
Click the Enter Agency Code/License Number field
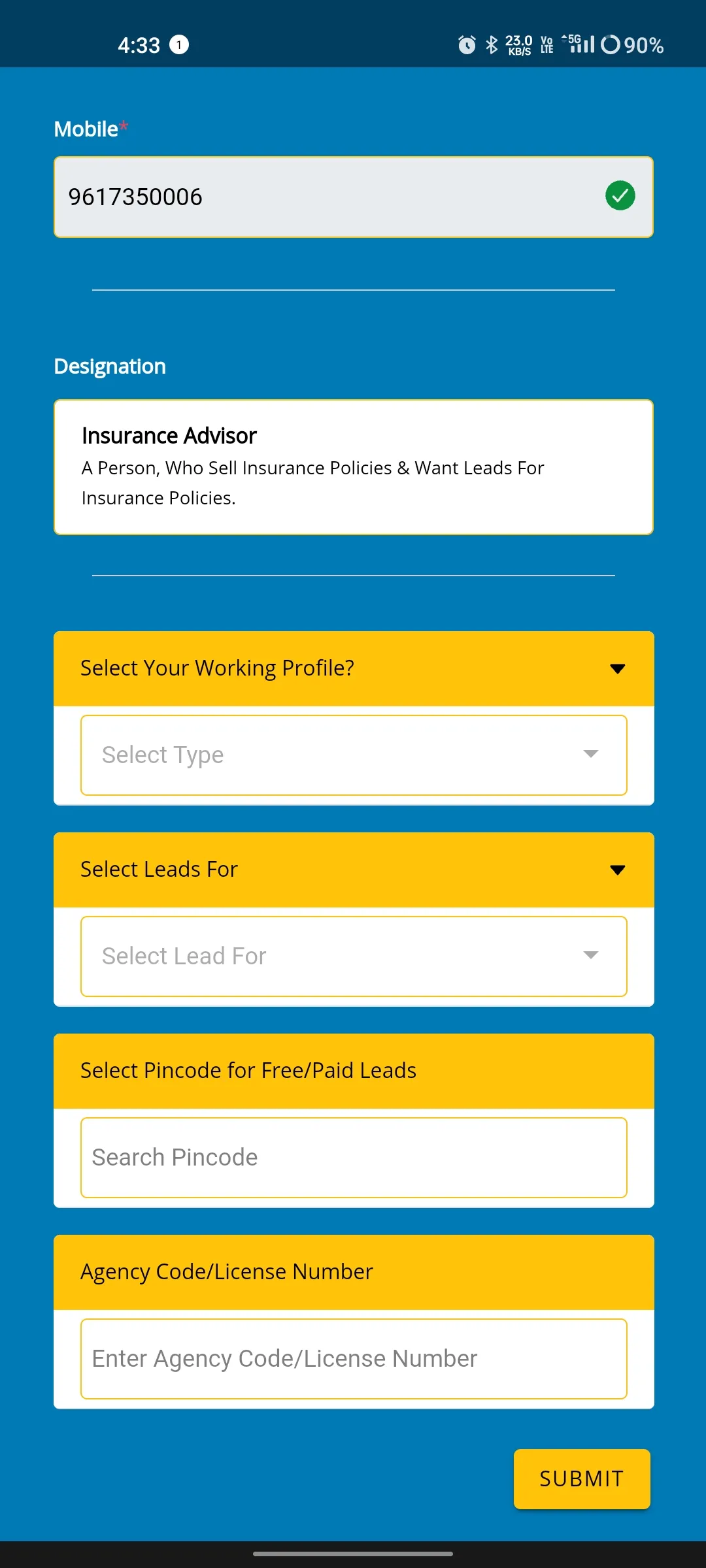point(353,1358)
